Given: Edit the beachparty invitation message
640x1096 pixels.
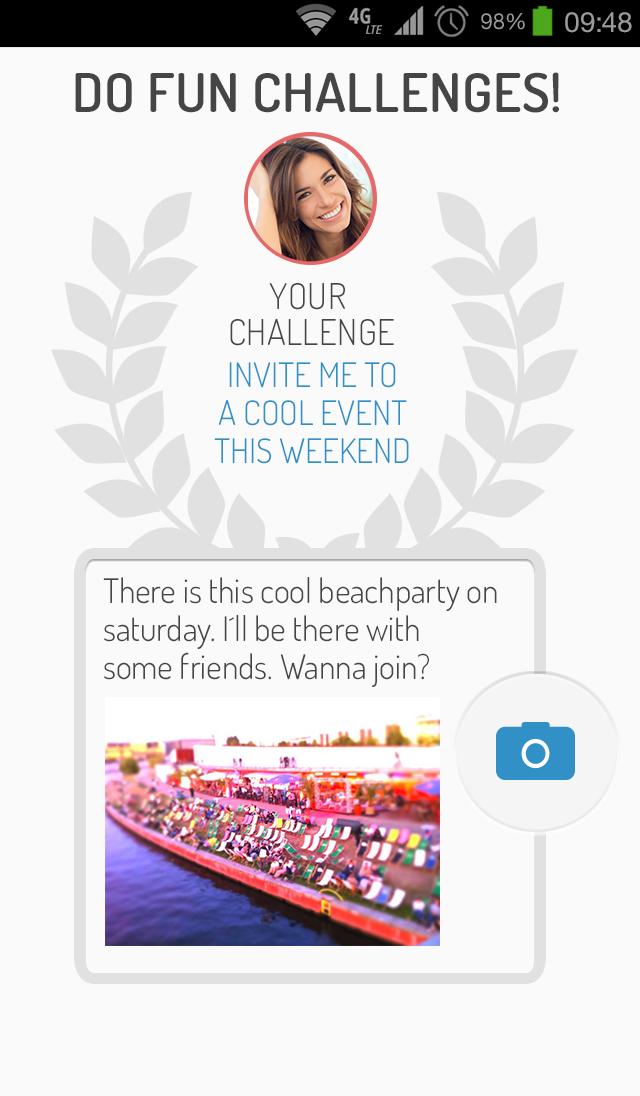Looking at the screenshot, I should 300,630.
